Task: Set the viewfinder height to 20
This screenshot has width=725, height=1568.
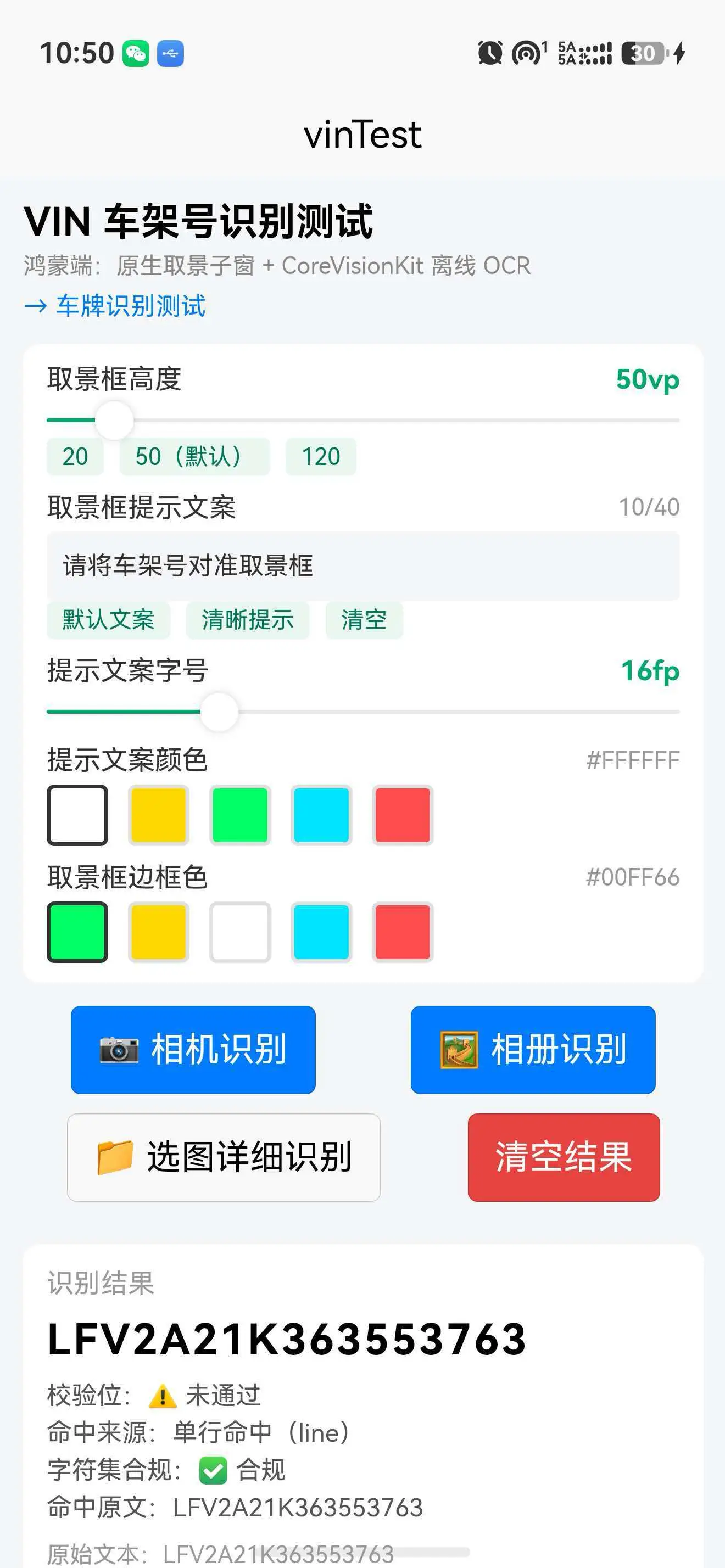Action: (x=75, y=457)
